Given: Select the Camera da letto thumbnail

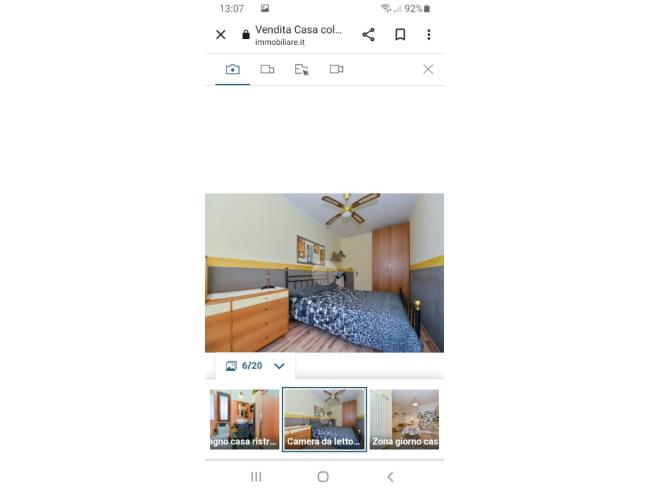Looking at the screenshot, I should [x=324, y=419].
